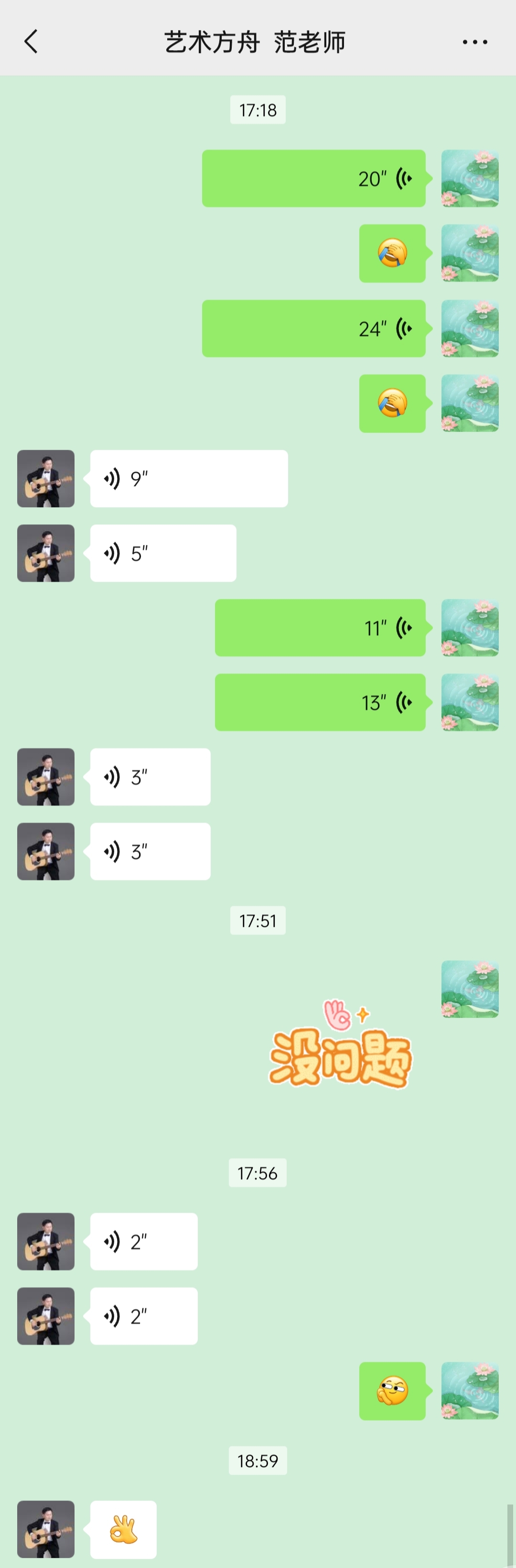Screen dimensions: 516x1568
Task: Listen to the sent 13-second voice message
Action: click(x=320, y=703)
